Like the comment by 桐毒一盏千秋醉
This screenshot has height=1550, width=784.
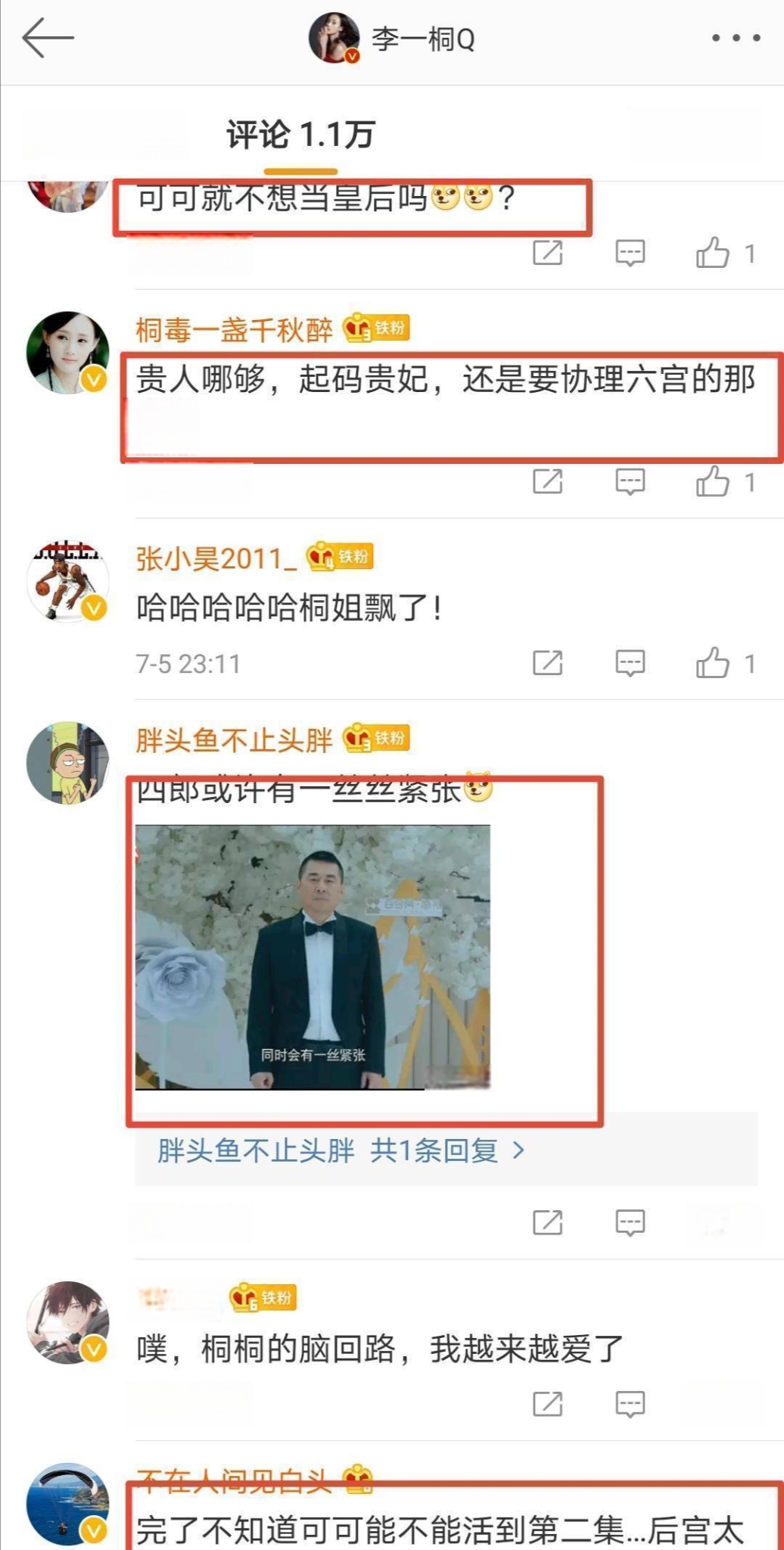[x=714, y=481]
